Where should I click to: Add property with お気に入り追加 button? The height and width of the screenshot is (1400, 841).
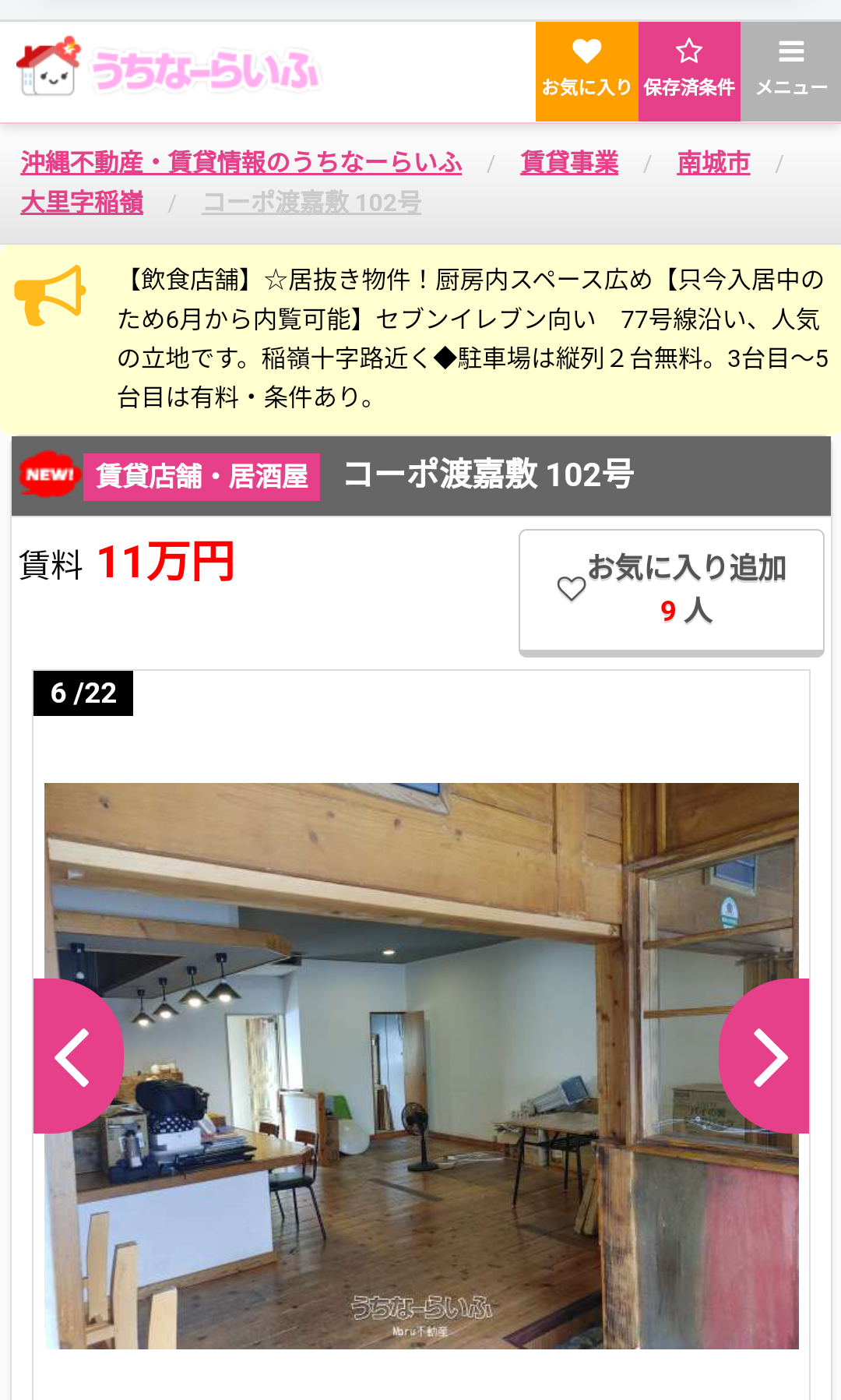[671, 591]
